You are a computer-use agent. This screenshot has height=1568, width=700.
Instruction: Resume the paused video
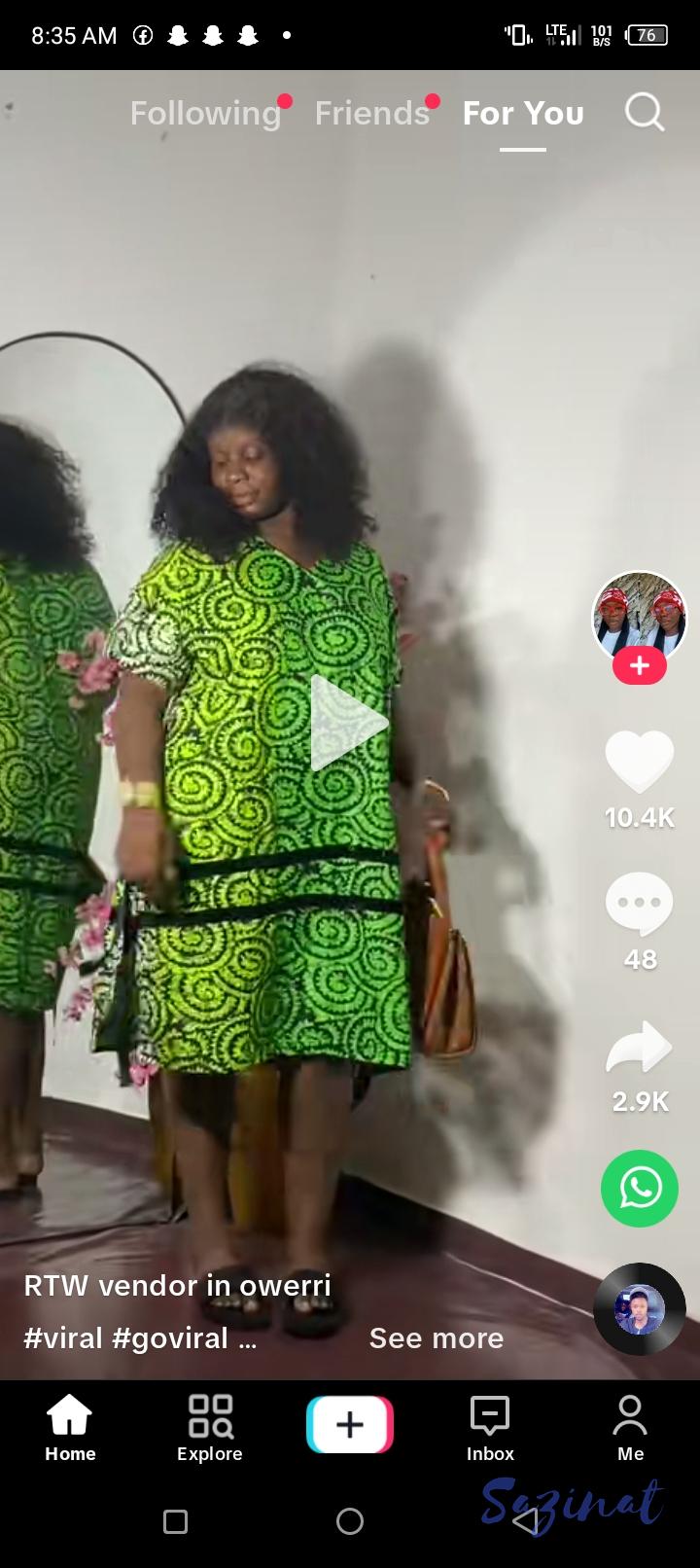[x=348, y=723]
